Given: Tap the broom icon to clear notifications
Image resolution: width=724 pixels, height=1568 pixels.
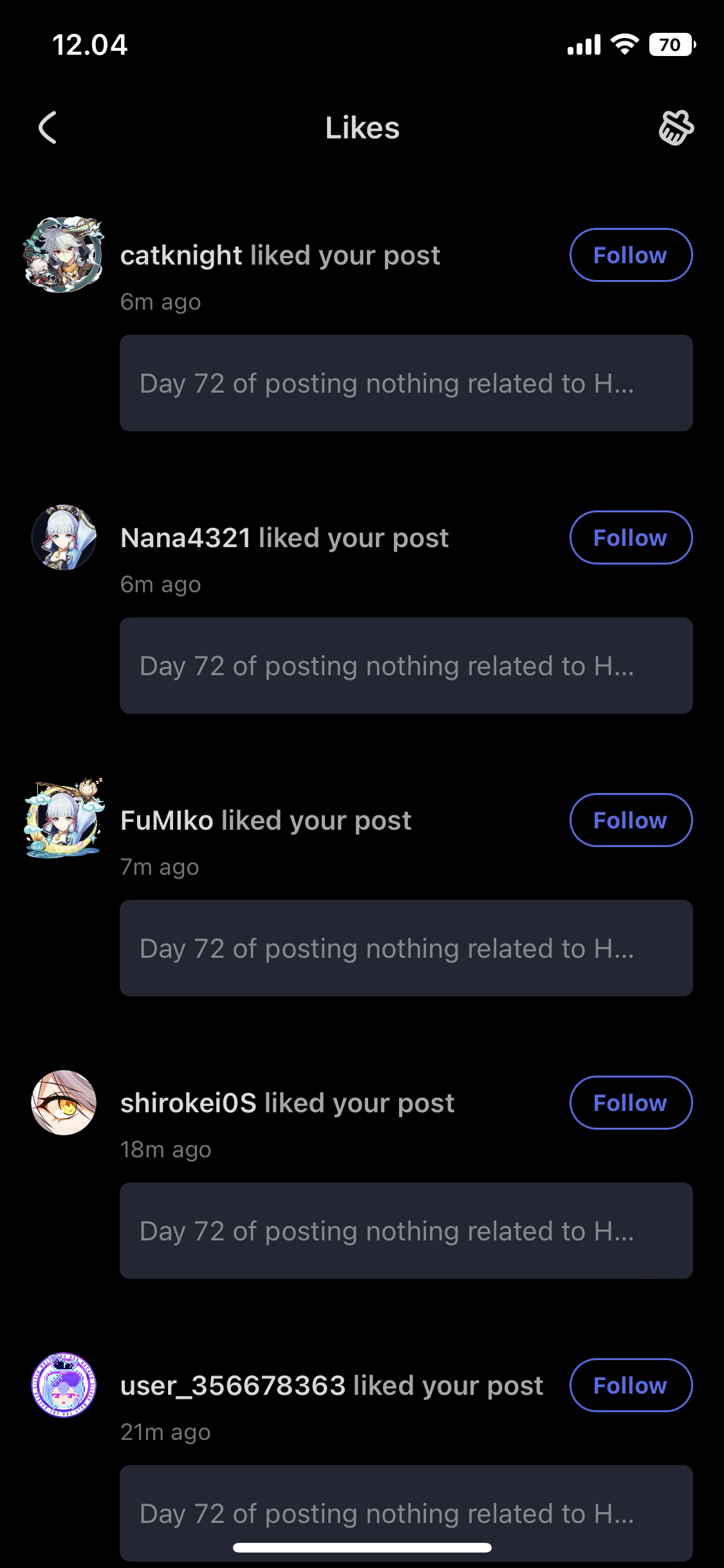Looking at the screenshot, I should 675,127.
